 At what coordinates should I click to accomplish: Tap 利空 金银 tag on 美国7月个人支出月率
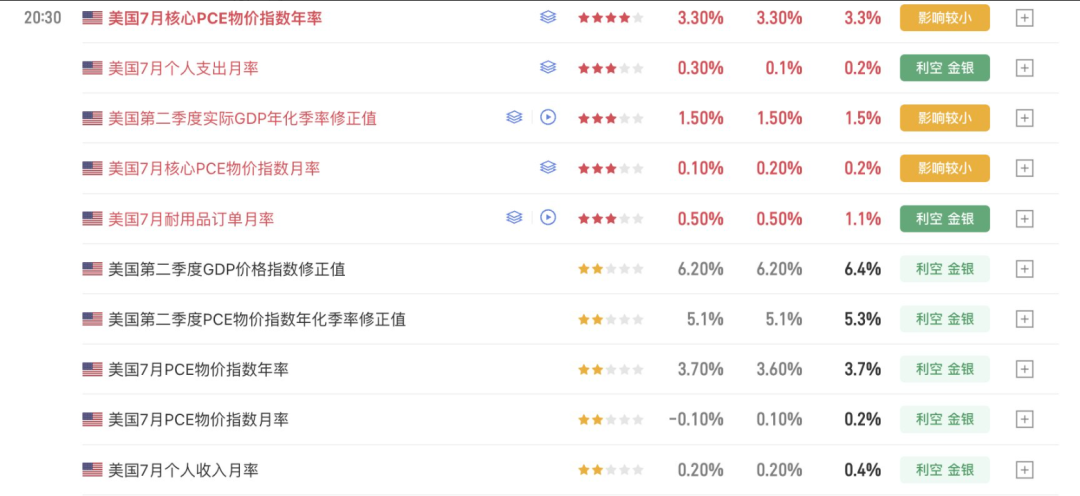click(944, 68)
